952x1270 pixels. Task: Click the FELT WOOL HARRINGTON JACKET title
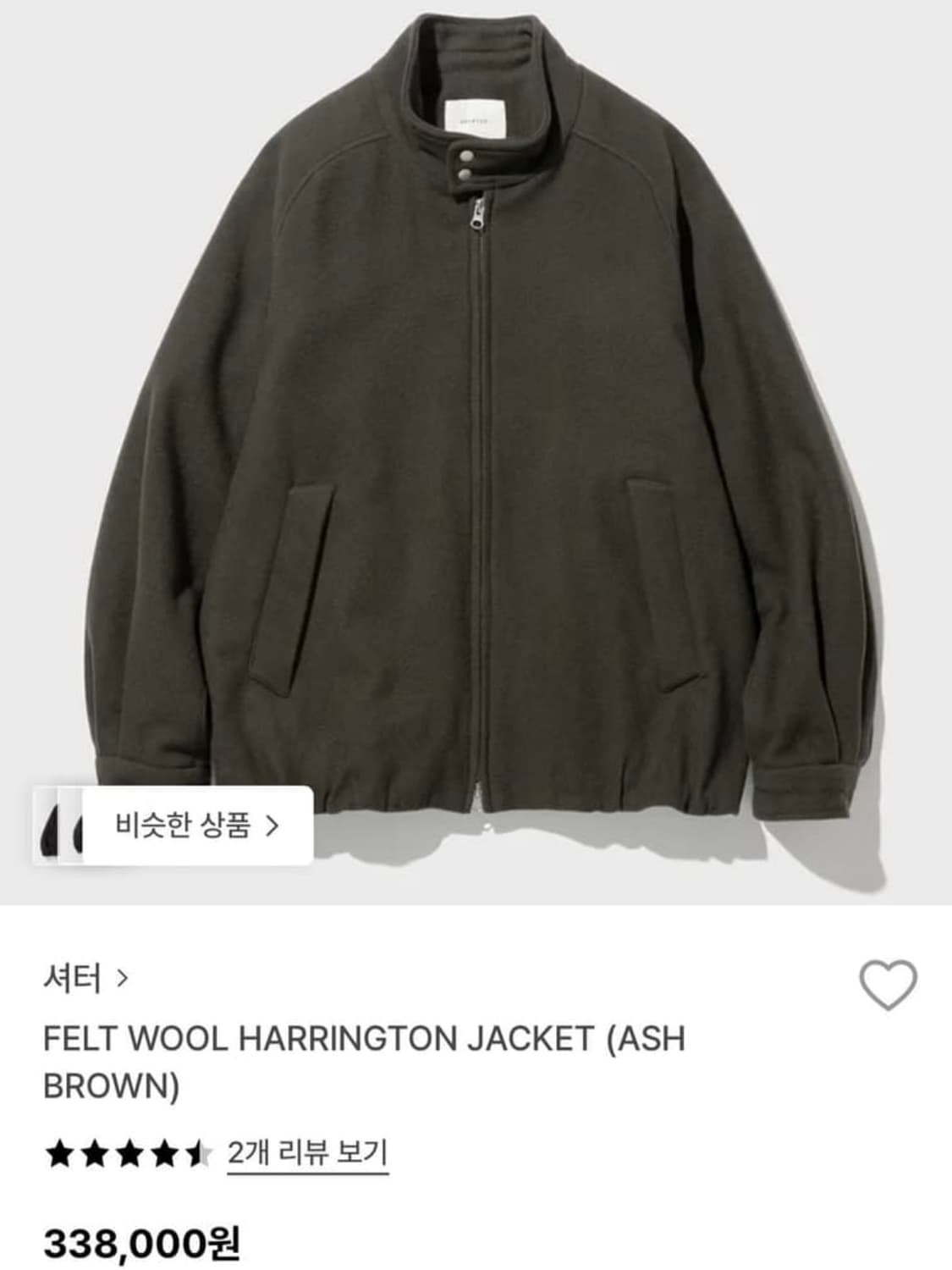pos(364,1044)
